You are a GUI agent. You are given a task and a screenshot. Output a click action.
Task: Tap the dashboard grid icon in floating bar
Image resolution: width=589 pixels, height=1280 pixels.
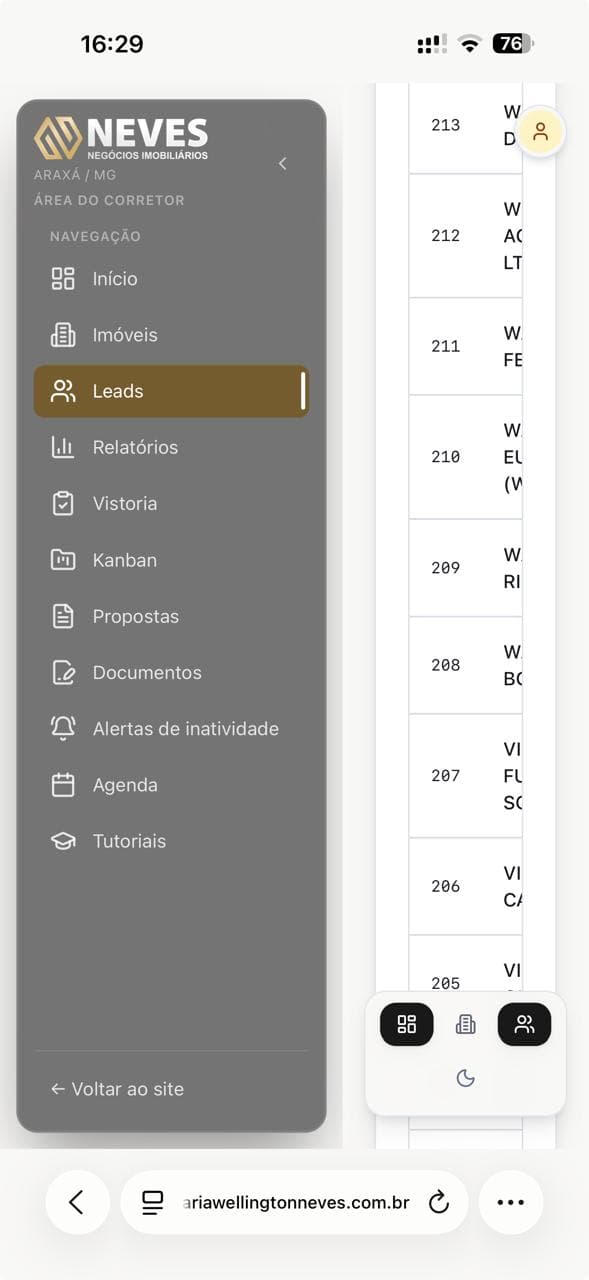point(407,1024)
